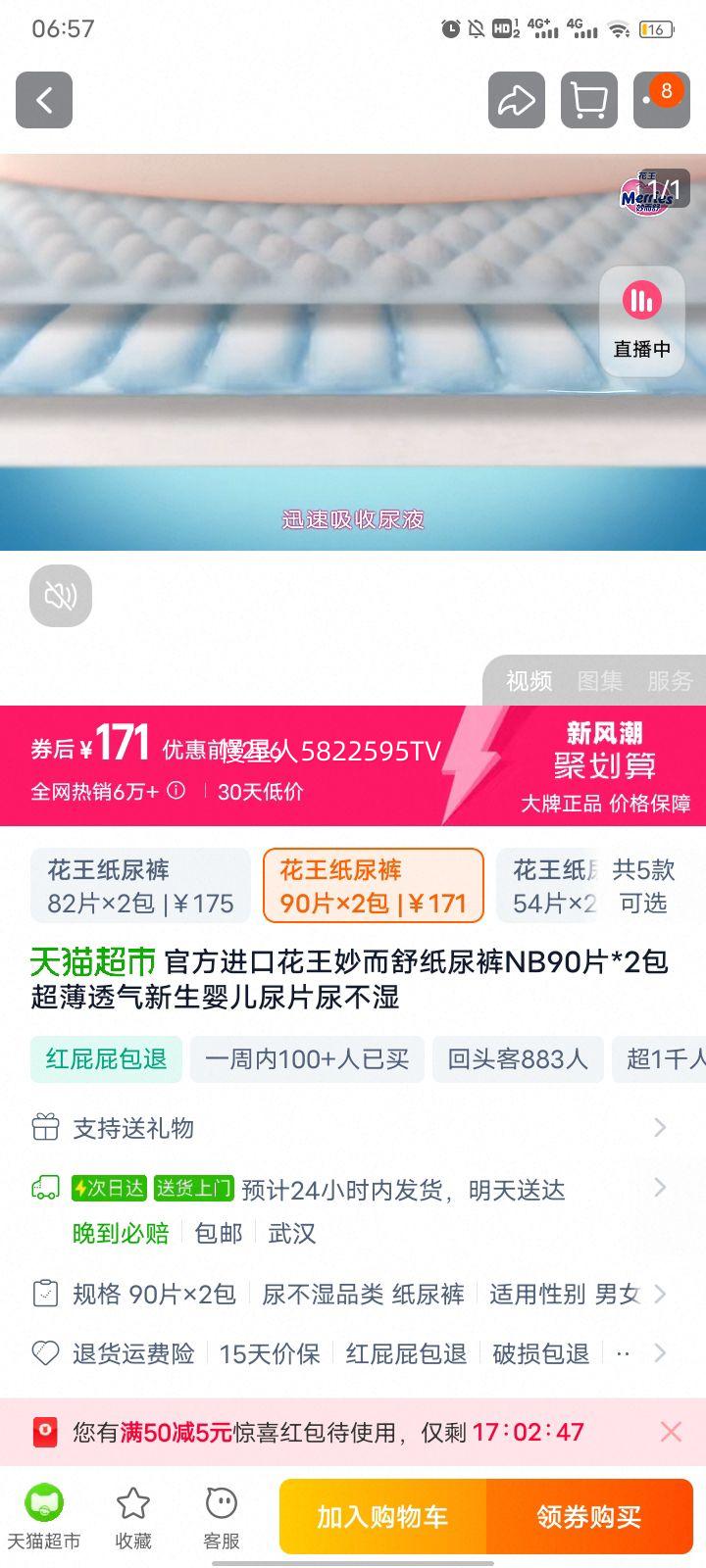Enter the 直播中 live stream
706x1568 pixels.
[641, 319]
